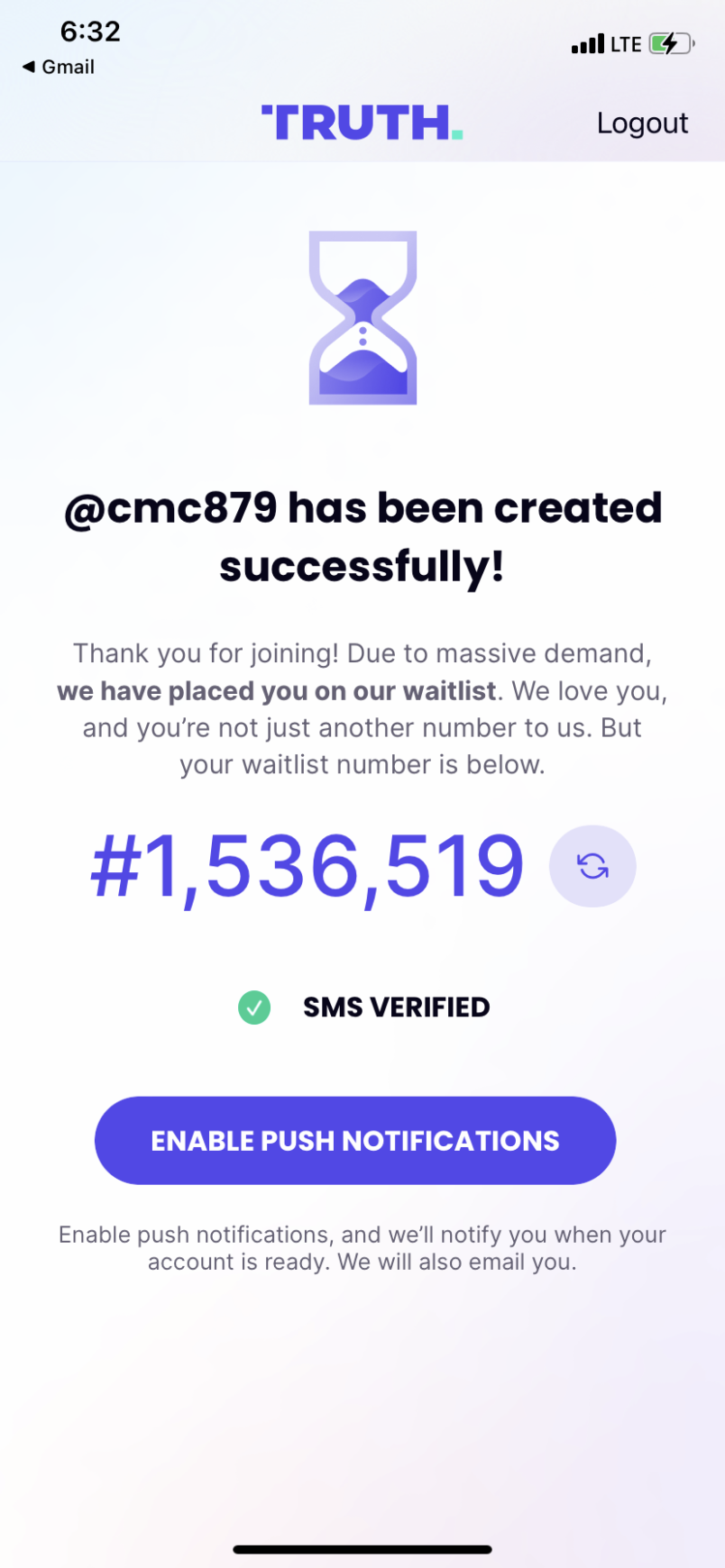
Task: Refresh the waitlist number
Action: coord(592,866)
